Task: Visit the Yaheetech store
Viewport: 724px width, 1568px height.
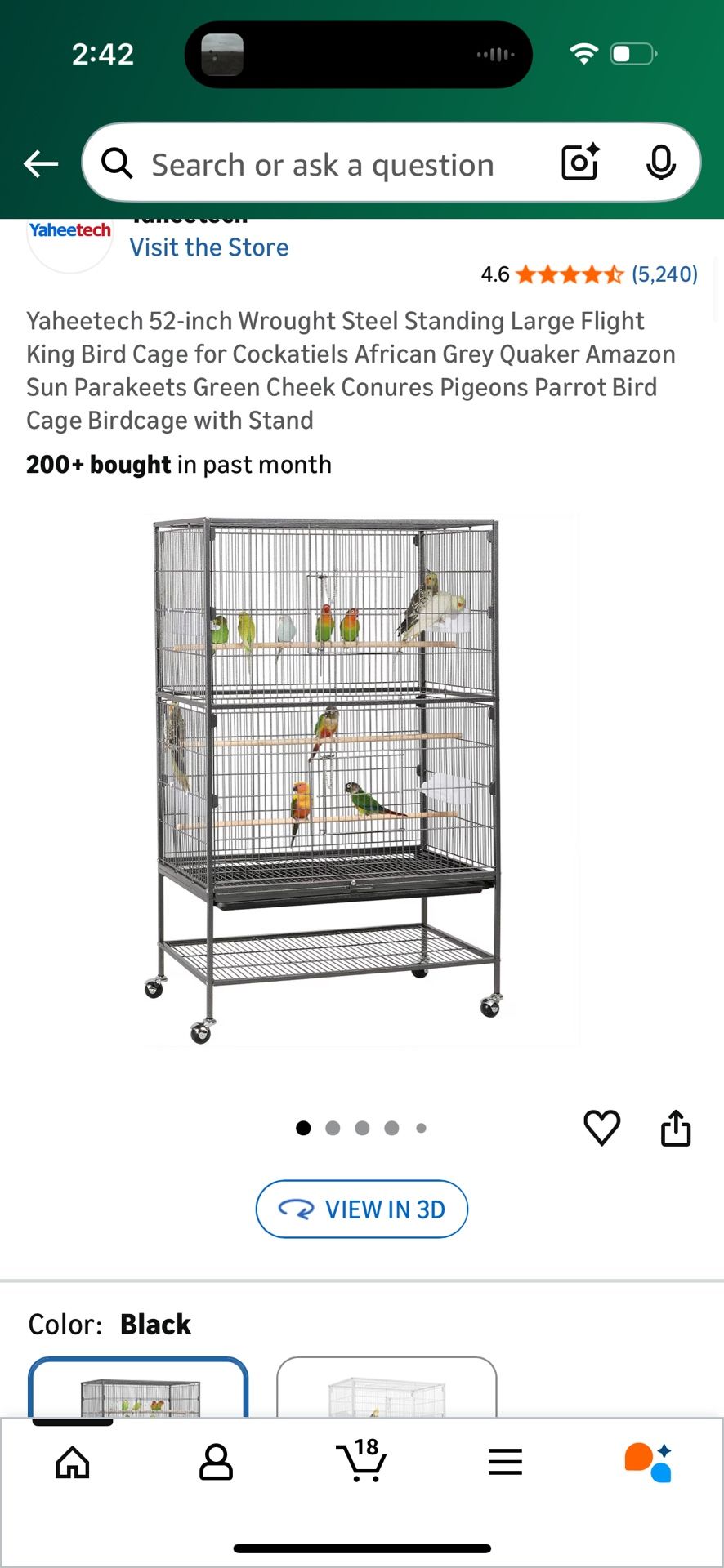Action: coord(208,247)
